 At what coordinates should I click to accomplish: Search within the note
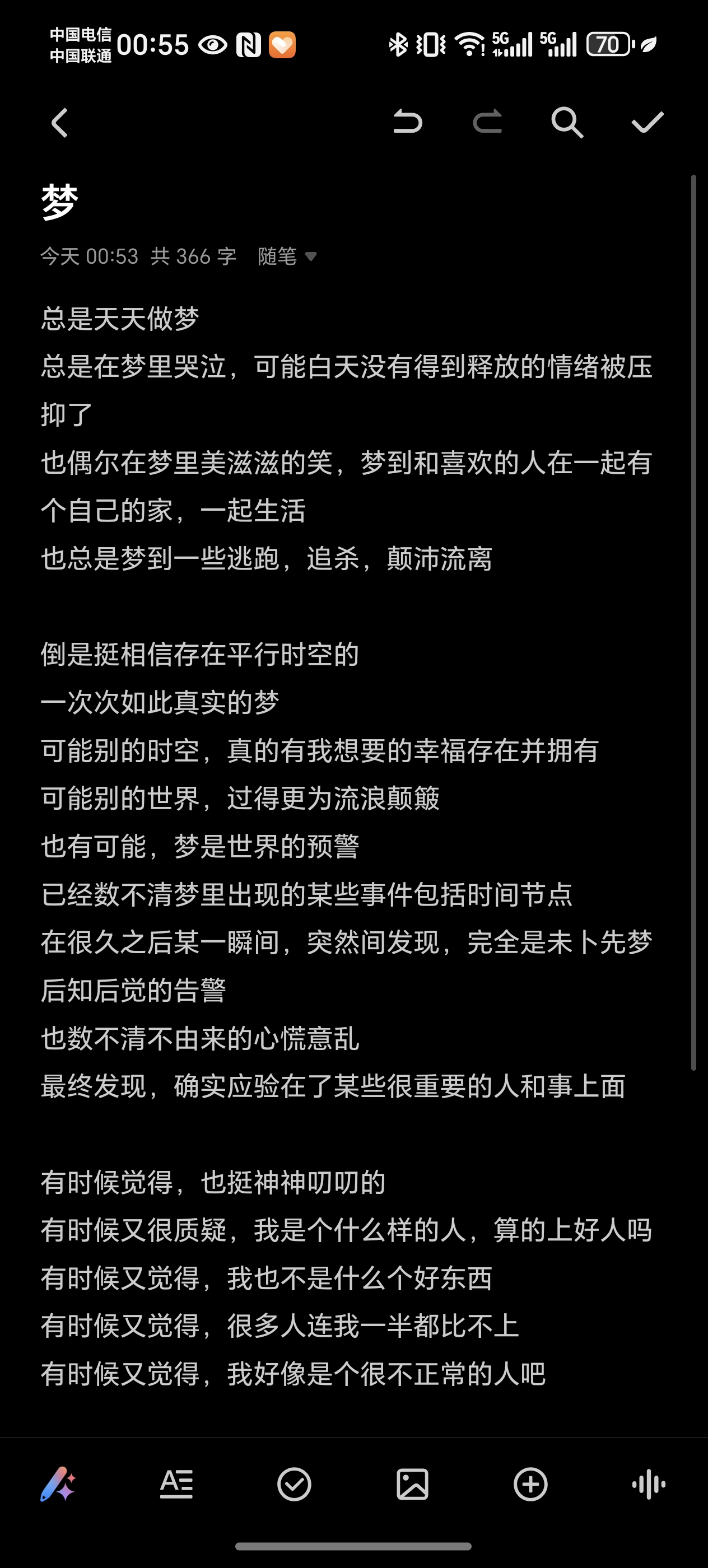(x=567, y=122)
